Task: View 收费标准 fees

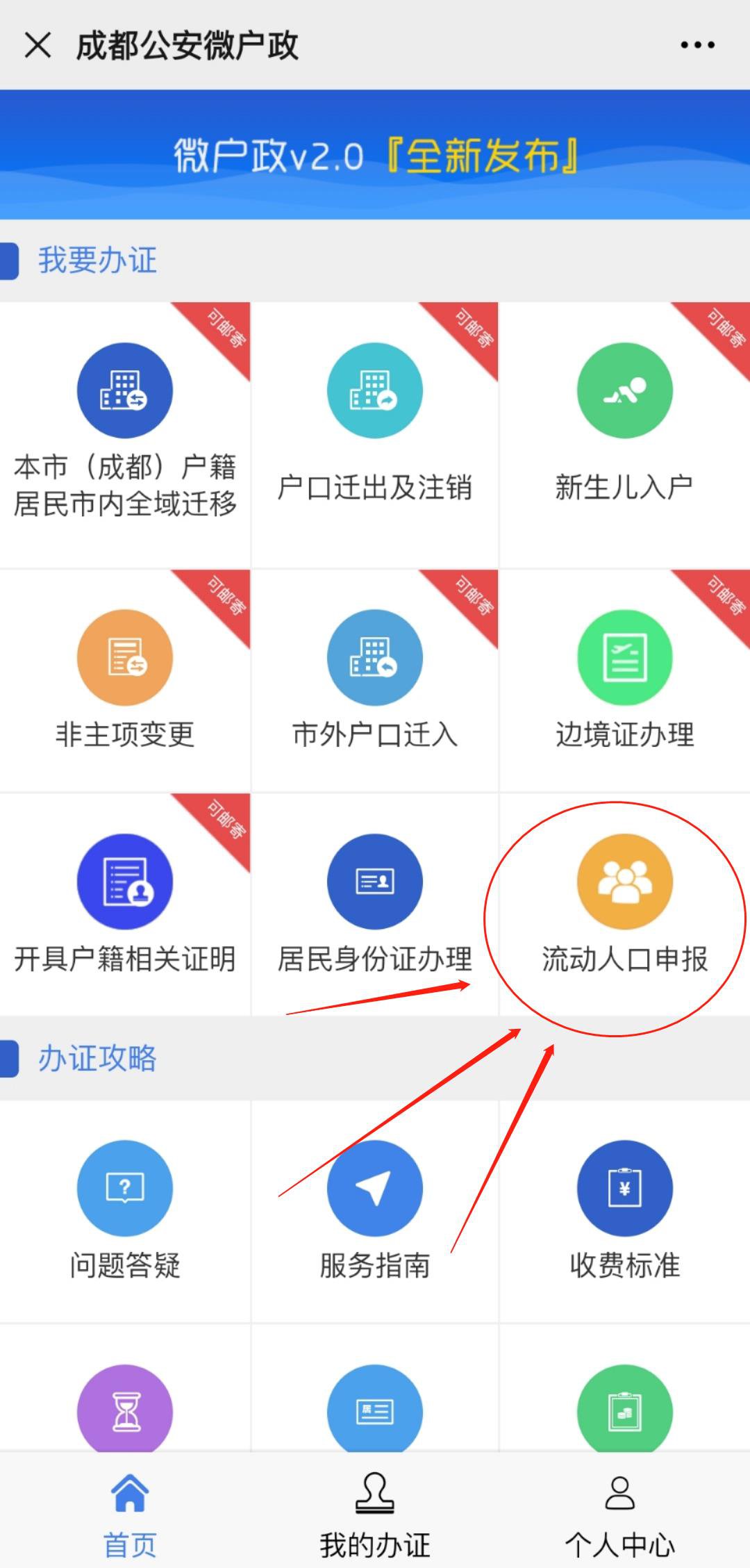Action: (x=624, y=1210)
